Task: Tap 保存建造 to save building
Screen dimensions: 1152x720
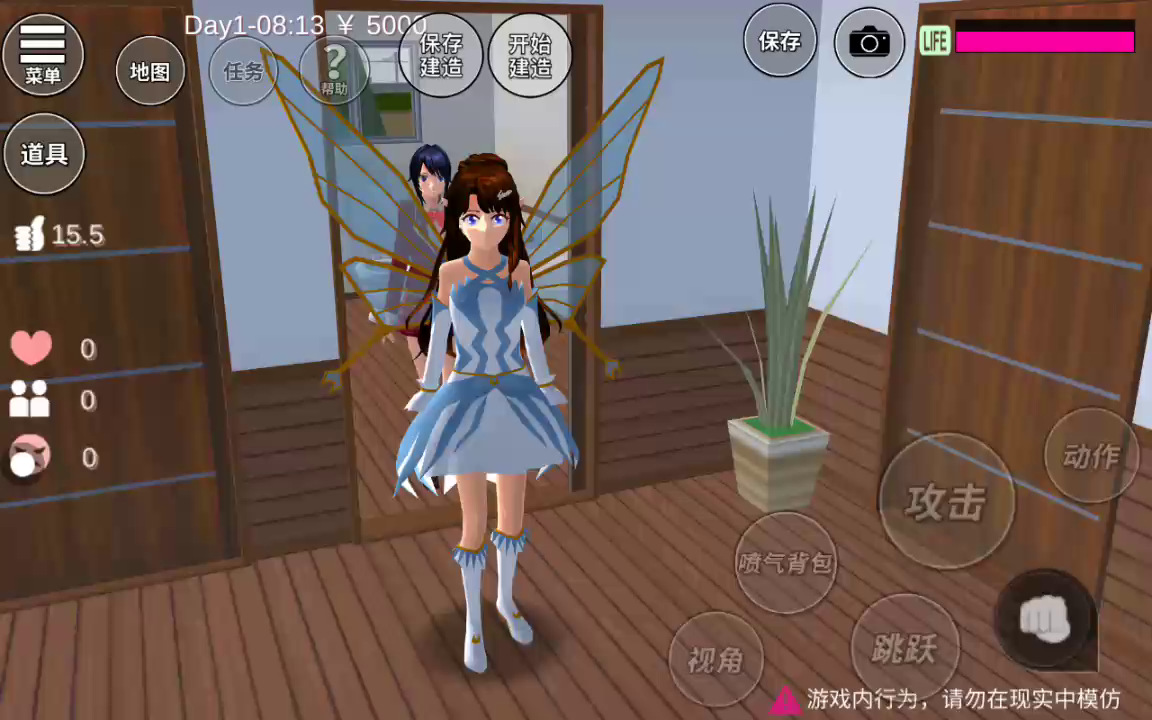Action: [441, 55]
